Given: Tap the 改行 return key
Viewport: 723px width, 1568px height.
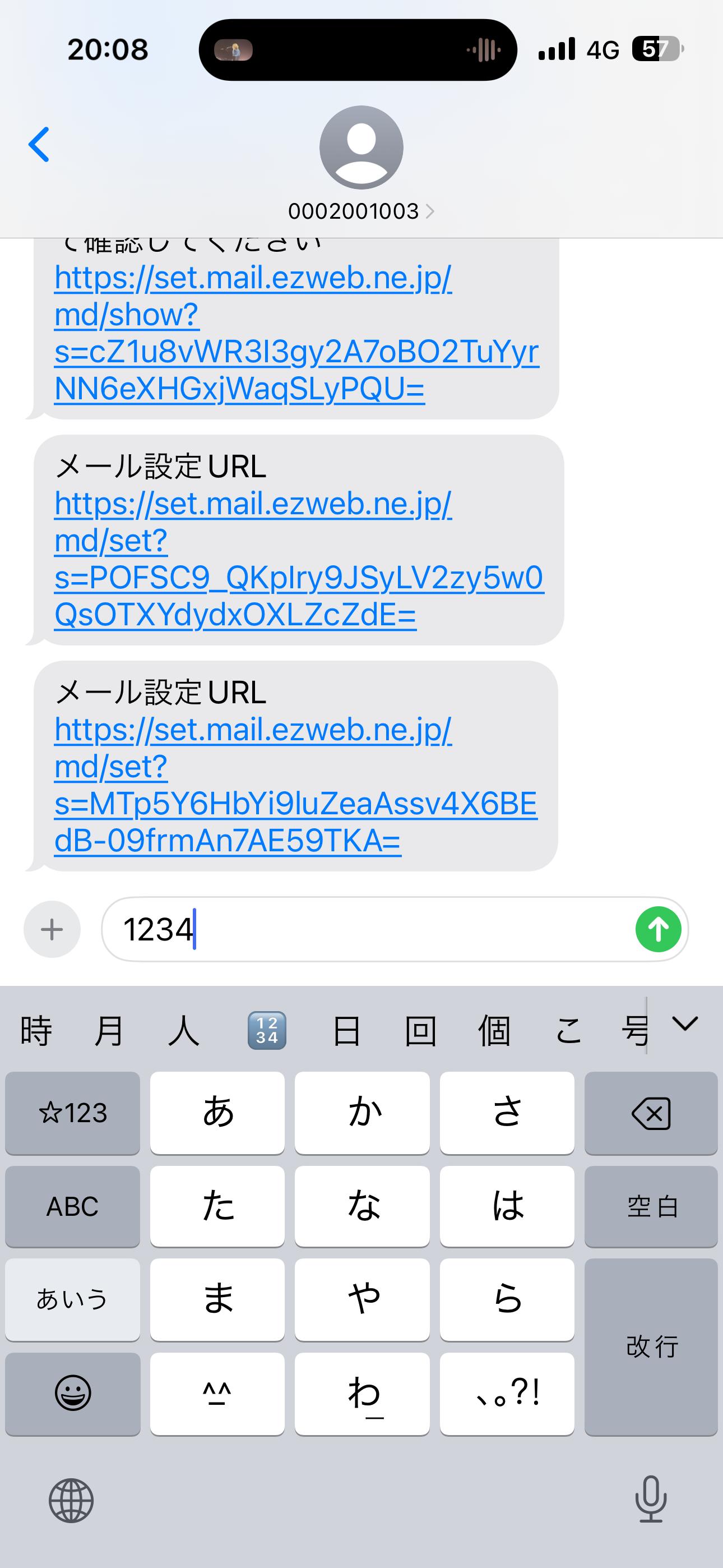Looking at the screenshot, I should coord(651,1346).
